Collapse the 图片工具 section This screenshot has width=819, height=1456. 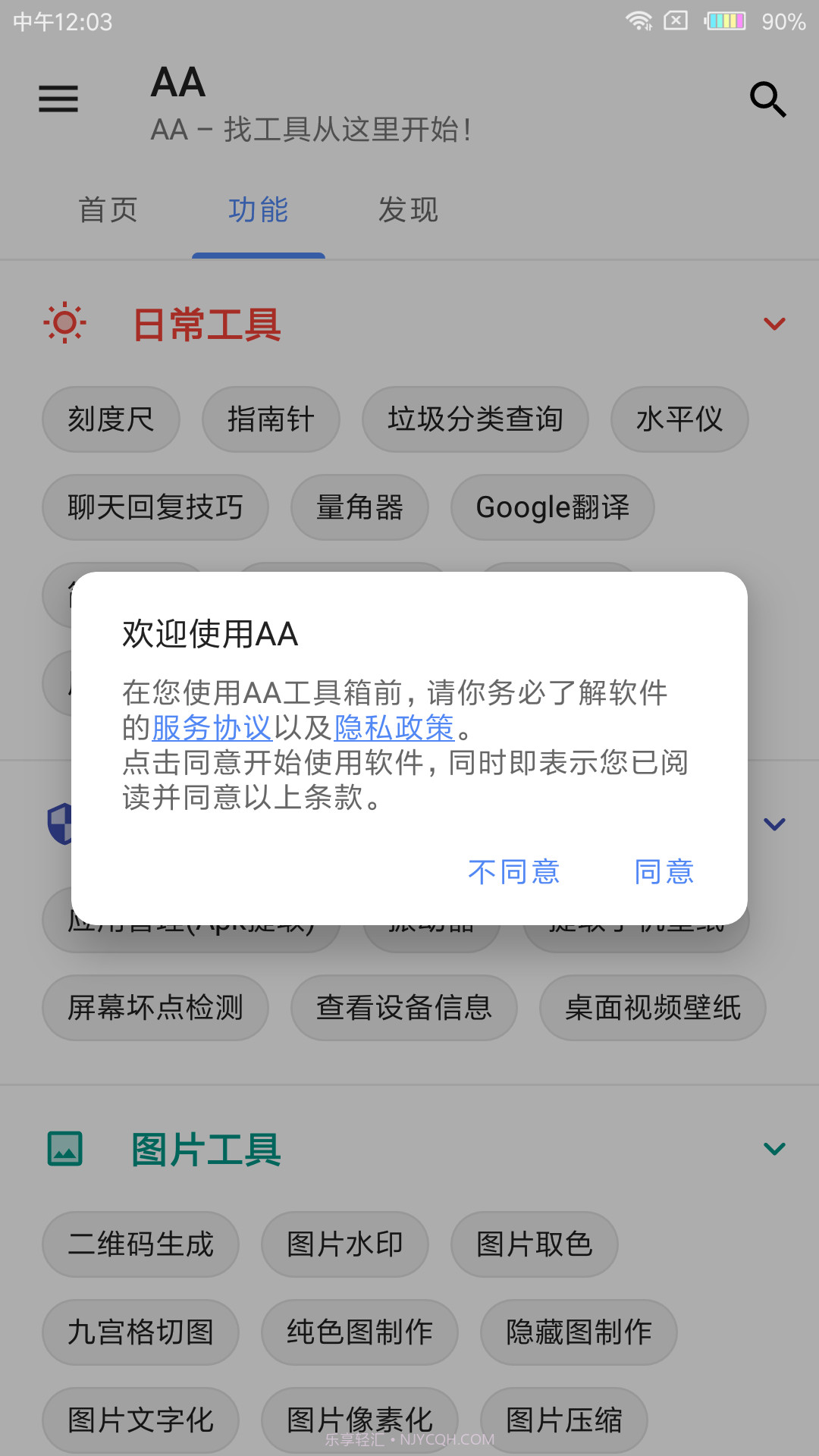[774, 1148]
